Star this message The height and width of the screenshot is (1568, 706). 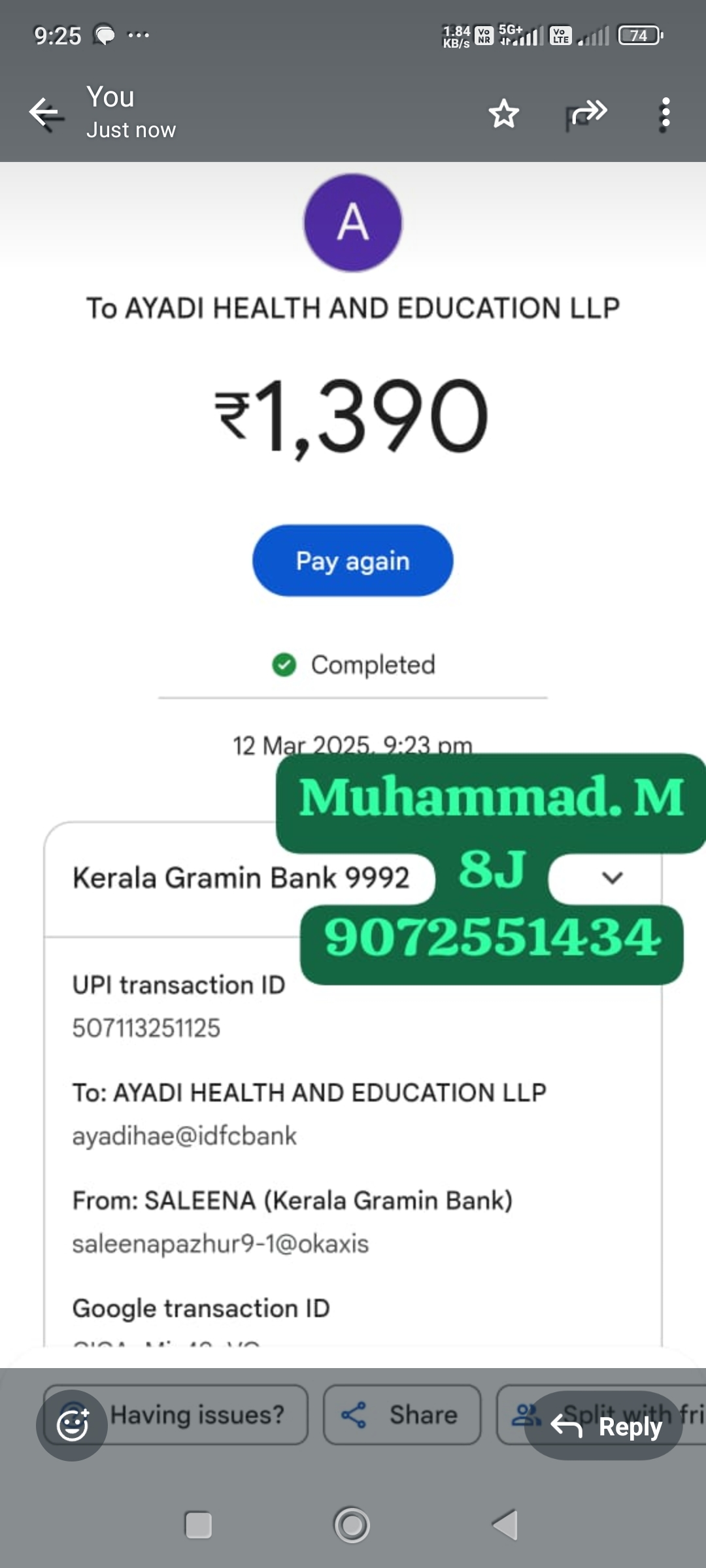tap(504, 114)
